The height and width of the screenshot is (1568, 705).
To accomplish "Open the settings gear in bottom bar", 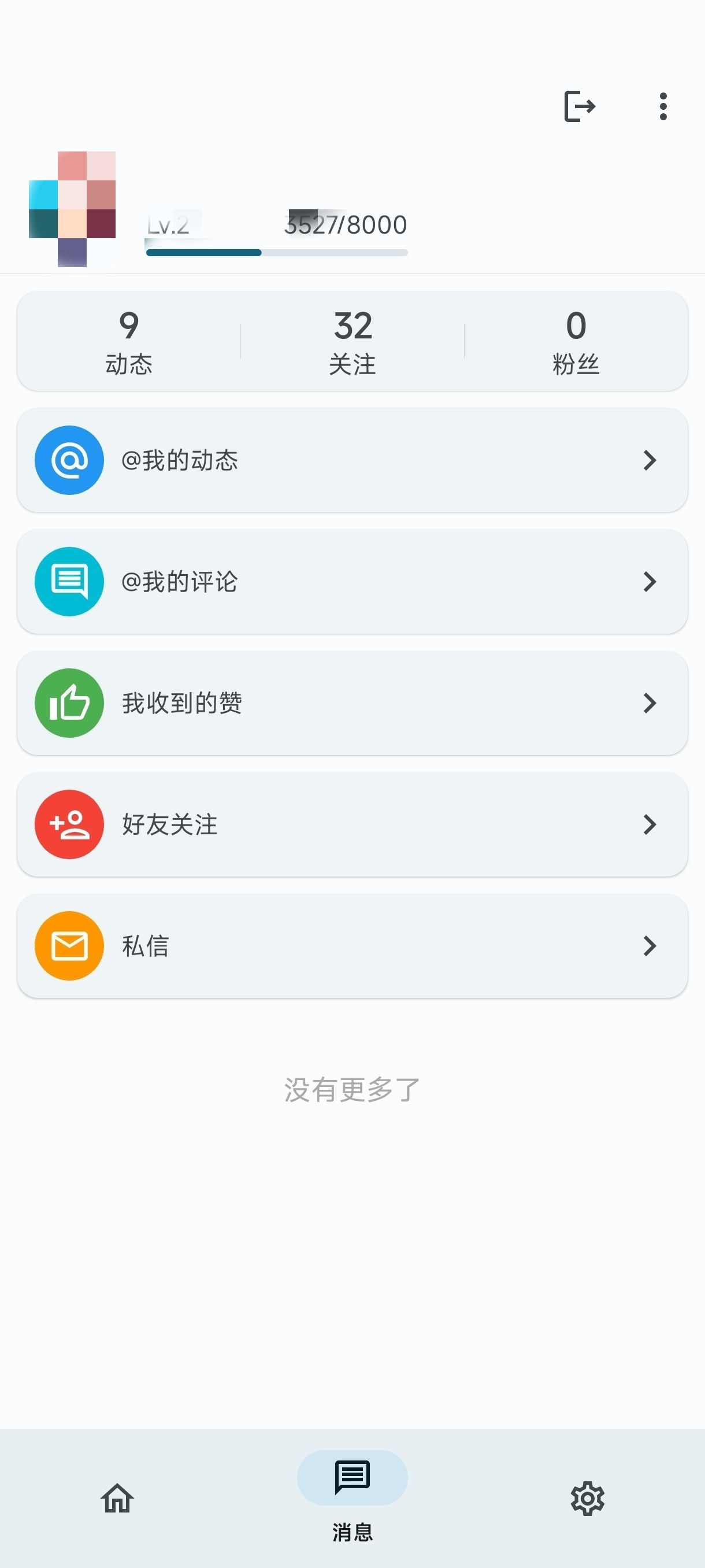I will point(587,1499).
